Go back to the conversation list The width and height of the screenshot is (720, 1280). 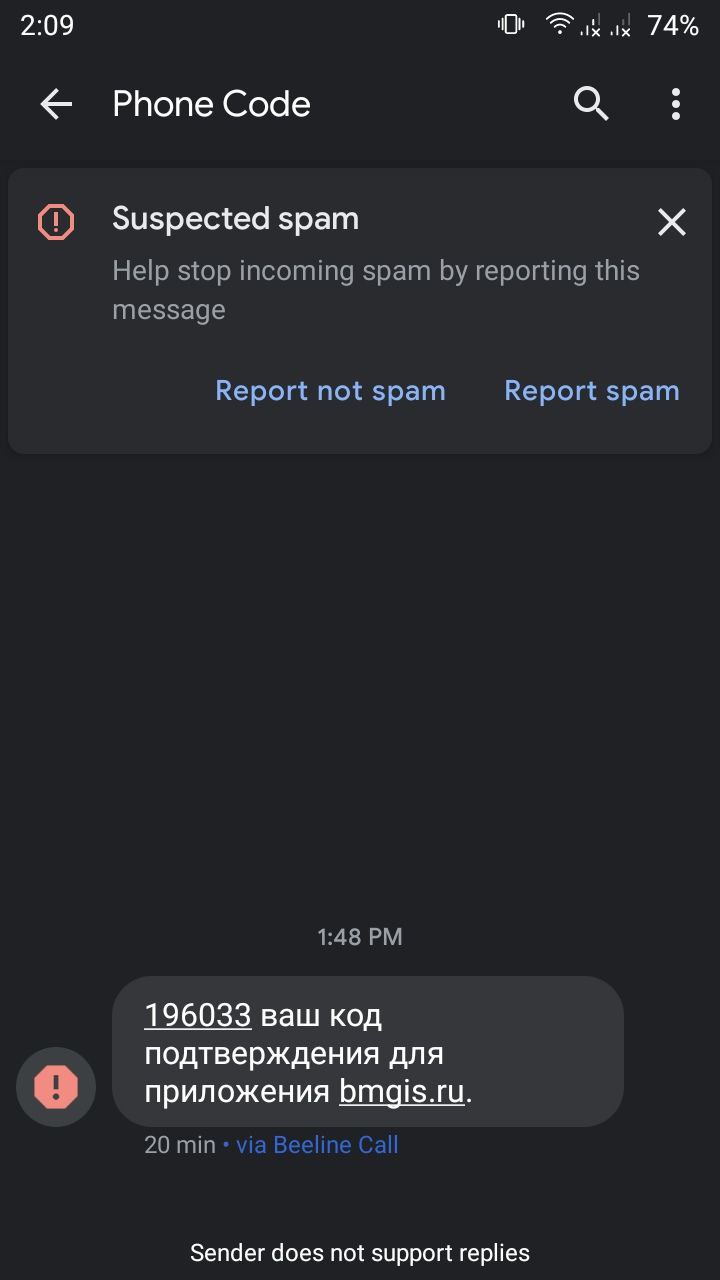pyautogui.click(x=56, y=104)
